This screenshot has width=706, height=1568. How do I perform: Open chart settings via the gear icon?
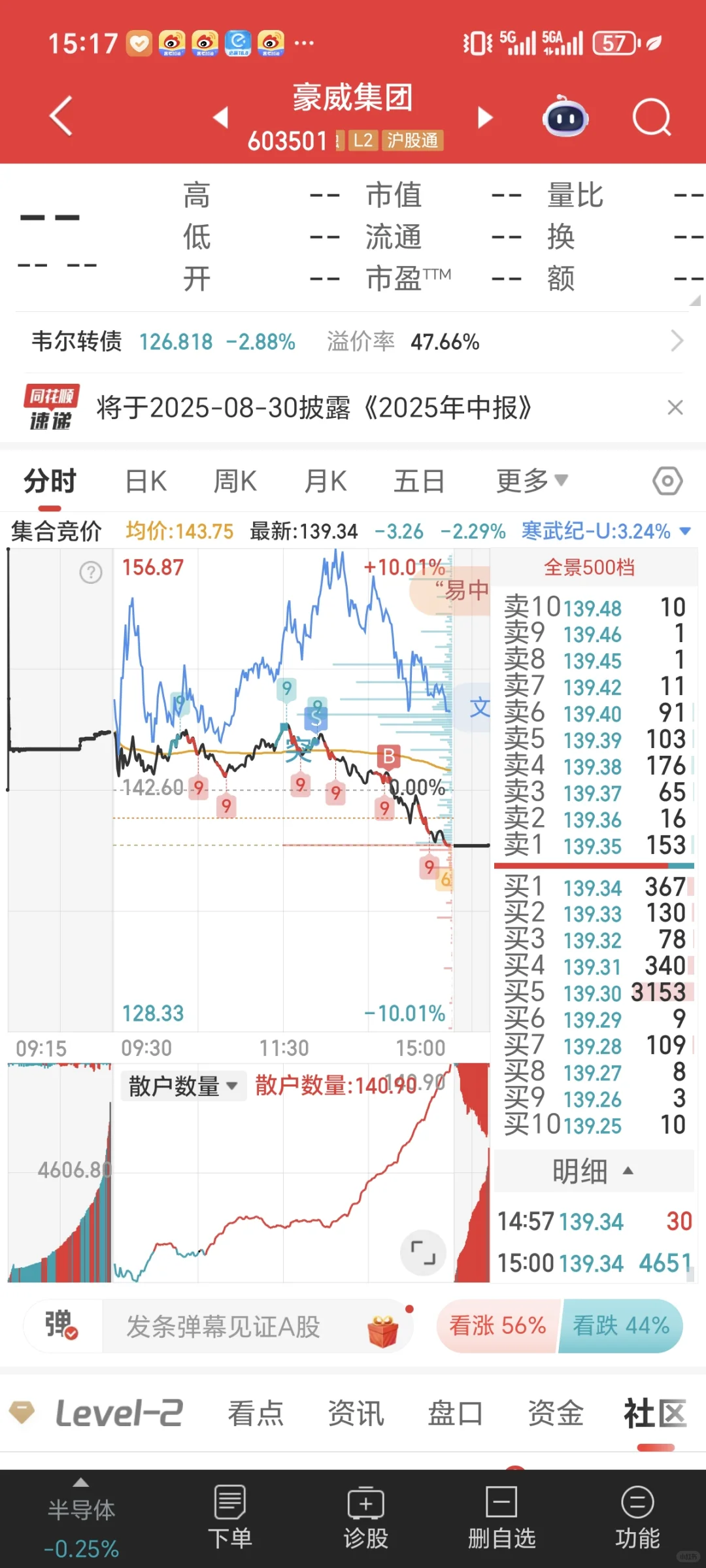point(667,481)
